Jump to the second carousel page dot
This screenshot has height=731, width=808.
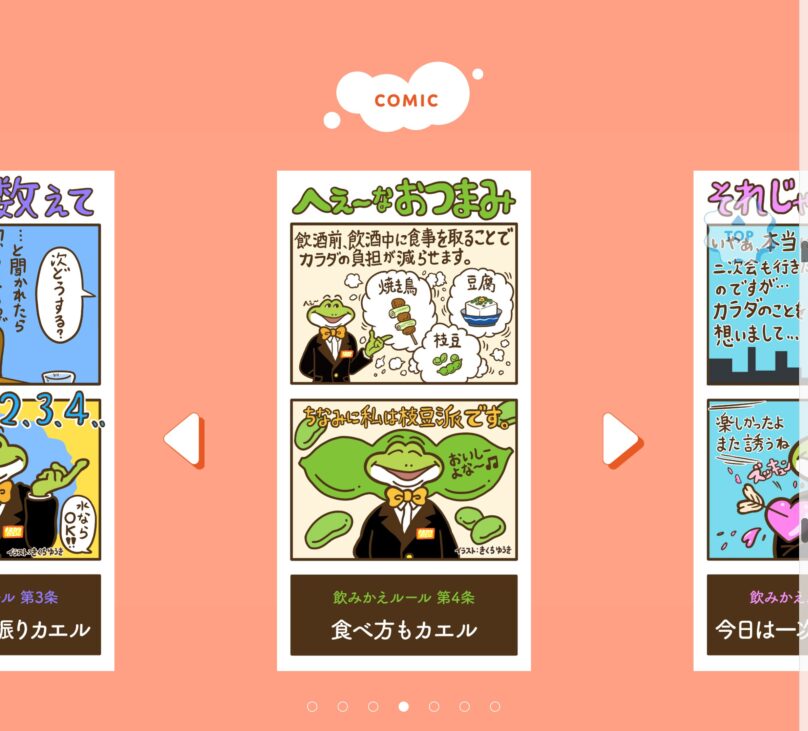[x=342, y=706]
